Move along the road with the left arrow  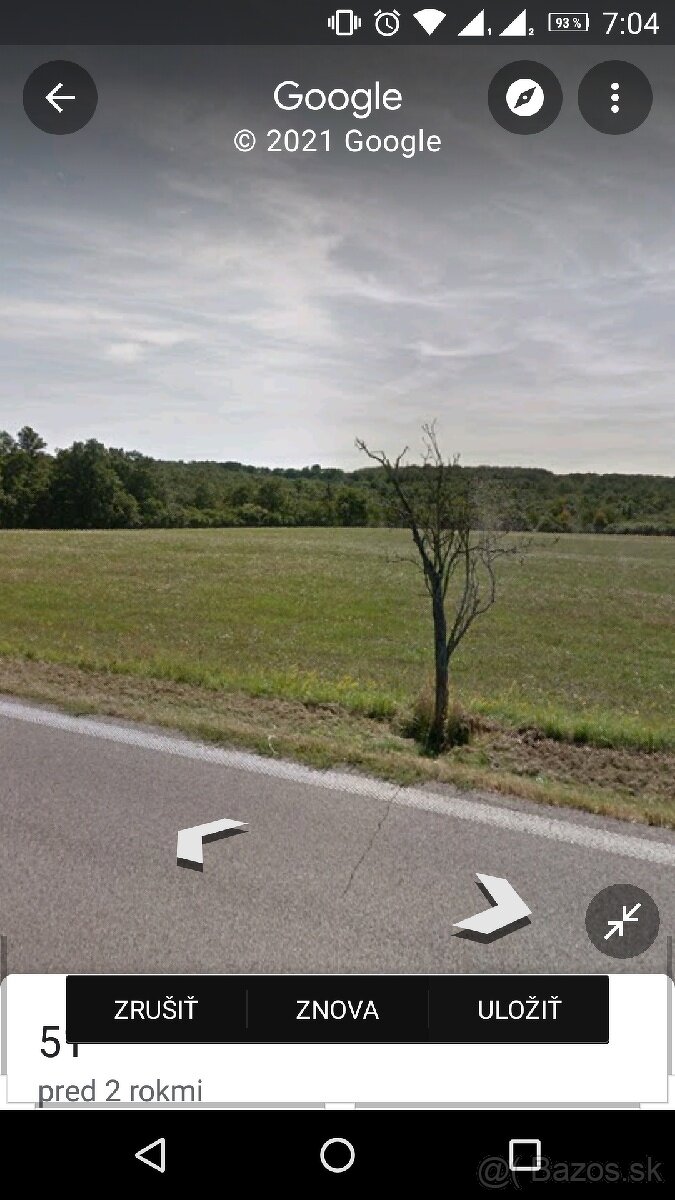[210, 843]
